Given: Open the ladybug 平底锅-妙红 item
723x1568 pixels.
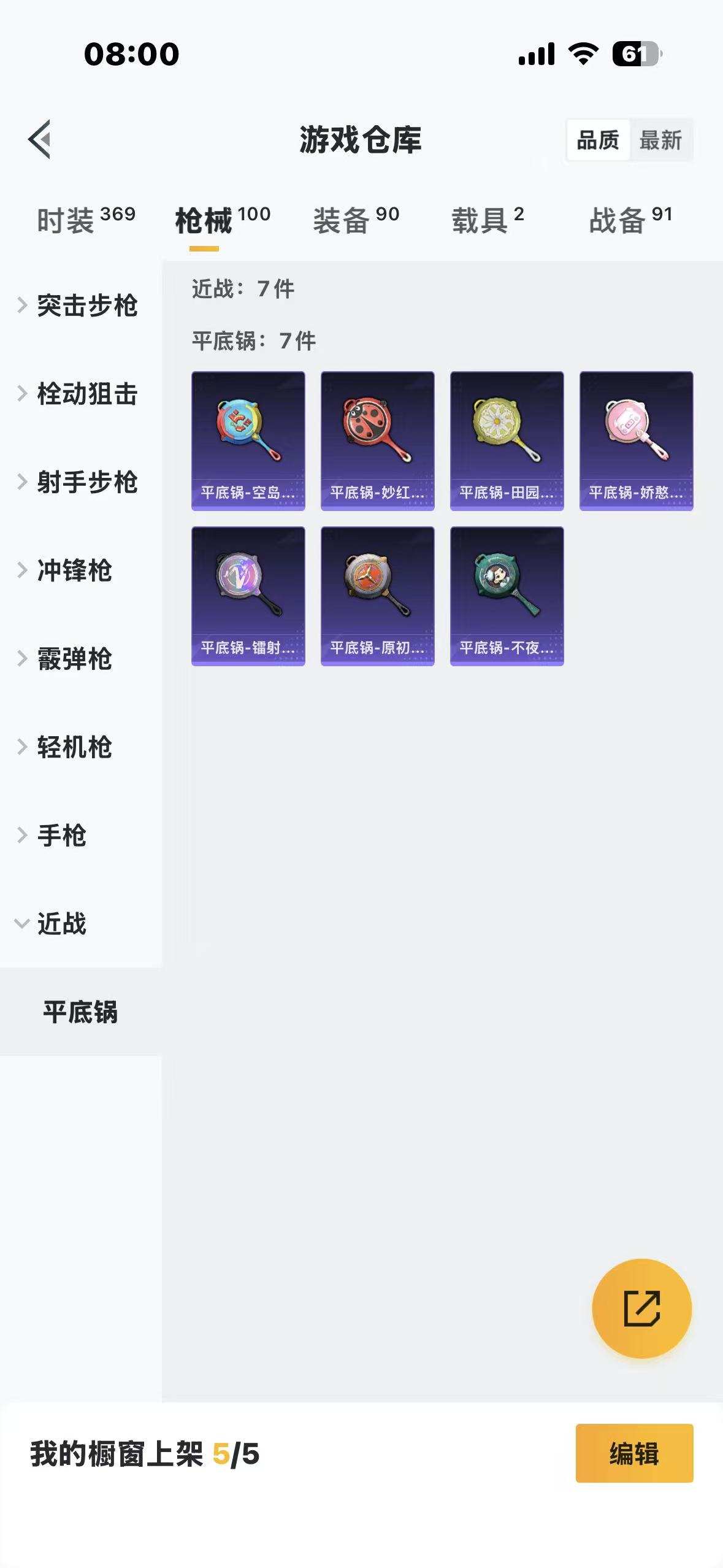Looking at the screenshot, I should [x=377, y=440].
